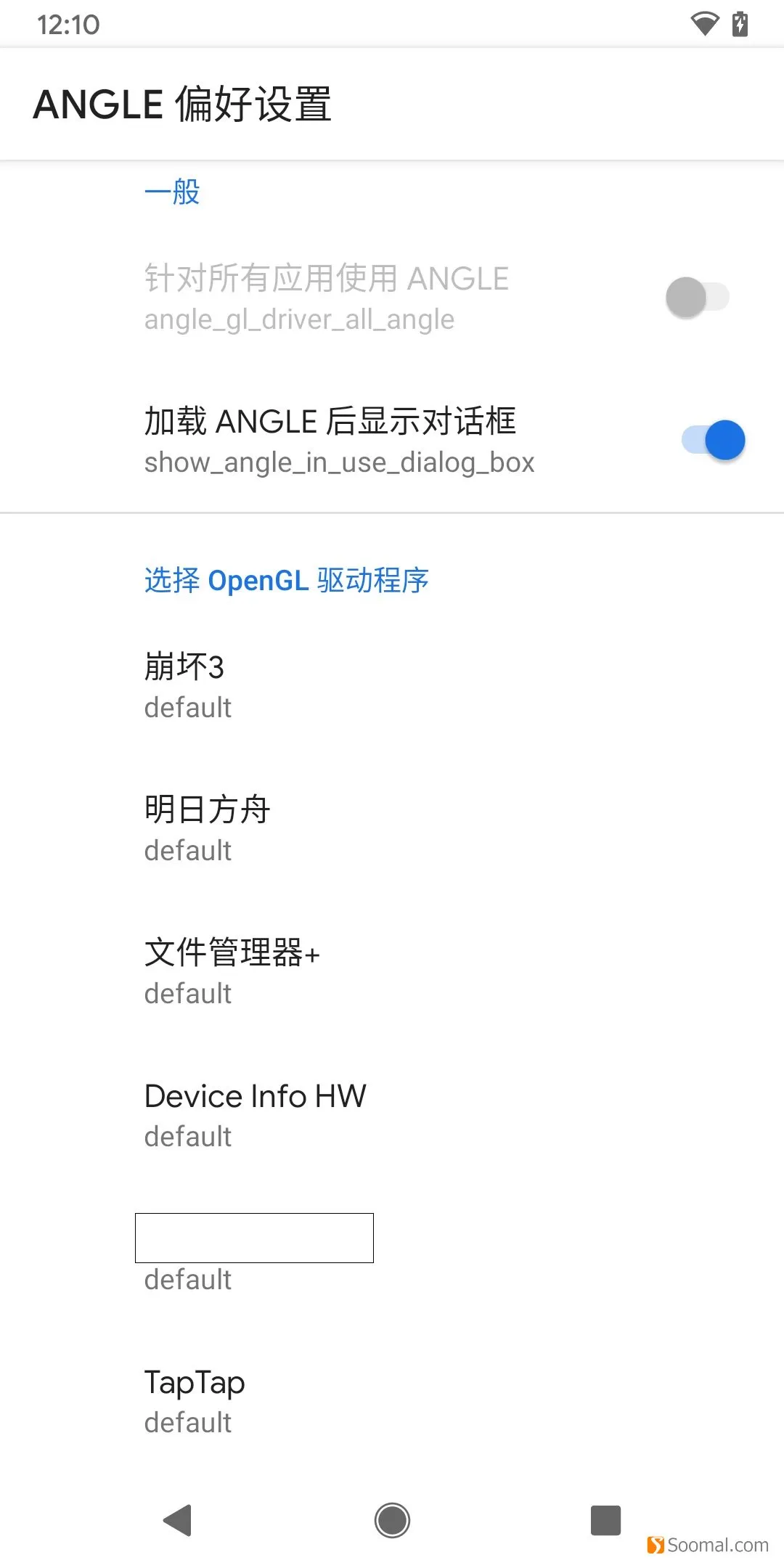
Task: Select driver for Device Info HW
Action: [x=392, y=1115]
